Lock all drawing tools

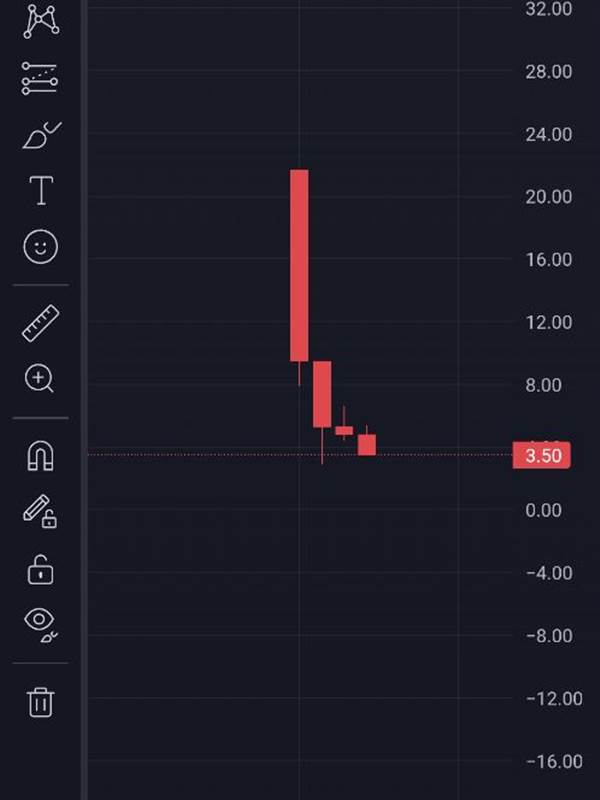40,570
